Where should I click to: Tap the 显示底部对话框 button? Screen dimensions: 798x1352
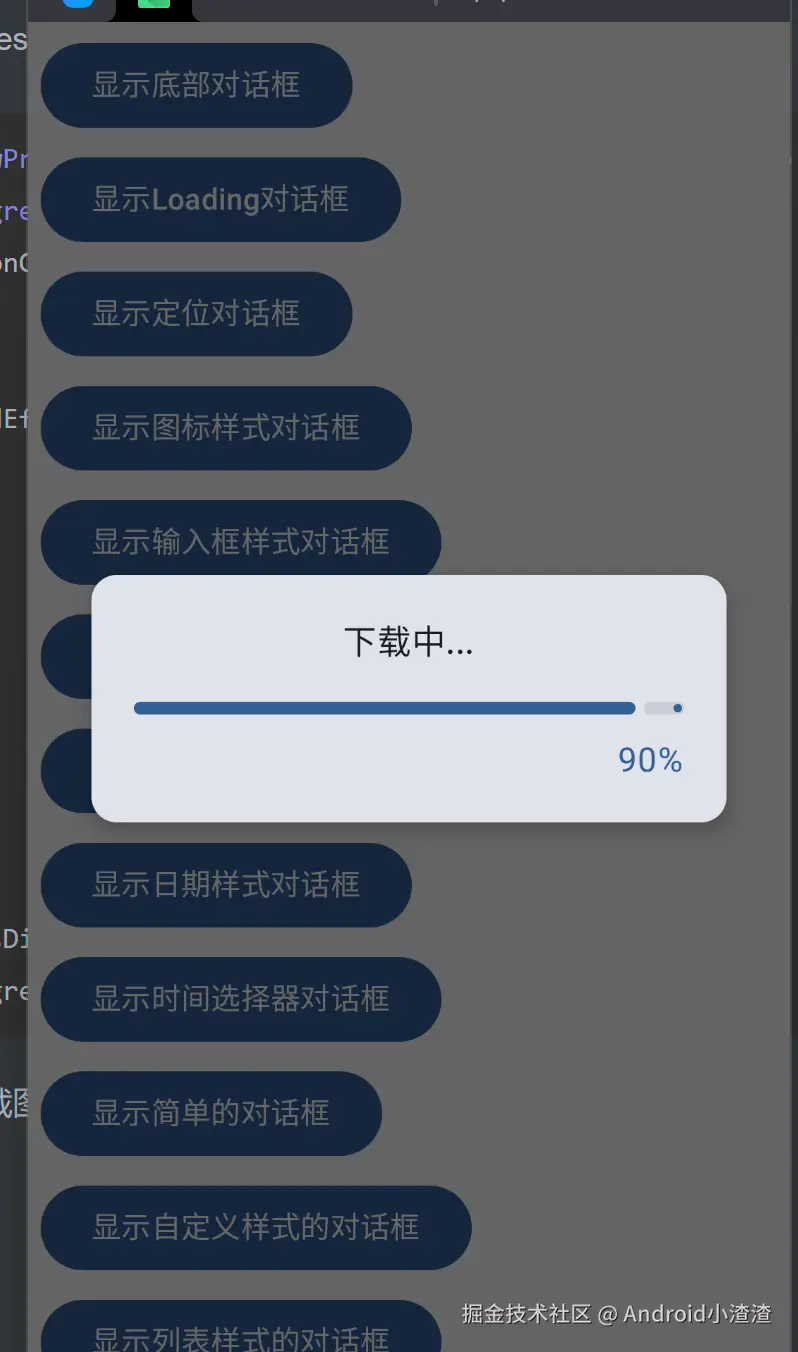click(x=196, y=85)
